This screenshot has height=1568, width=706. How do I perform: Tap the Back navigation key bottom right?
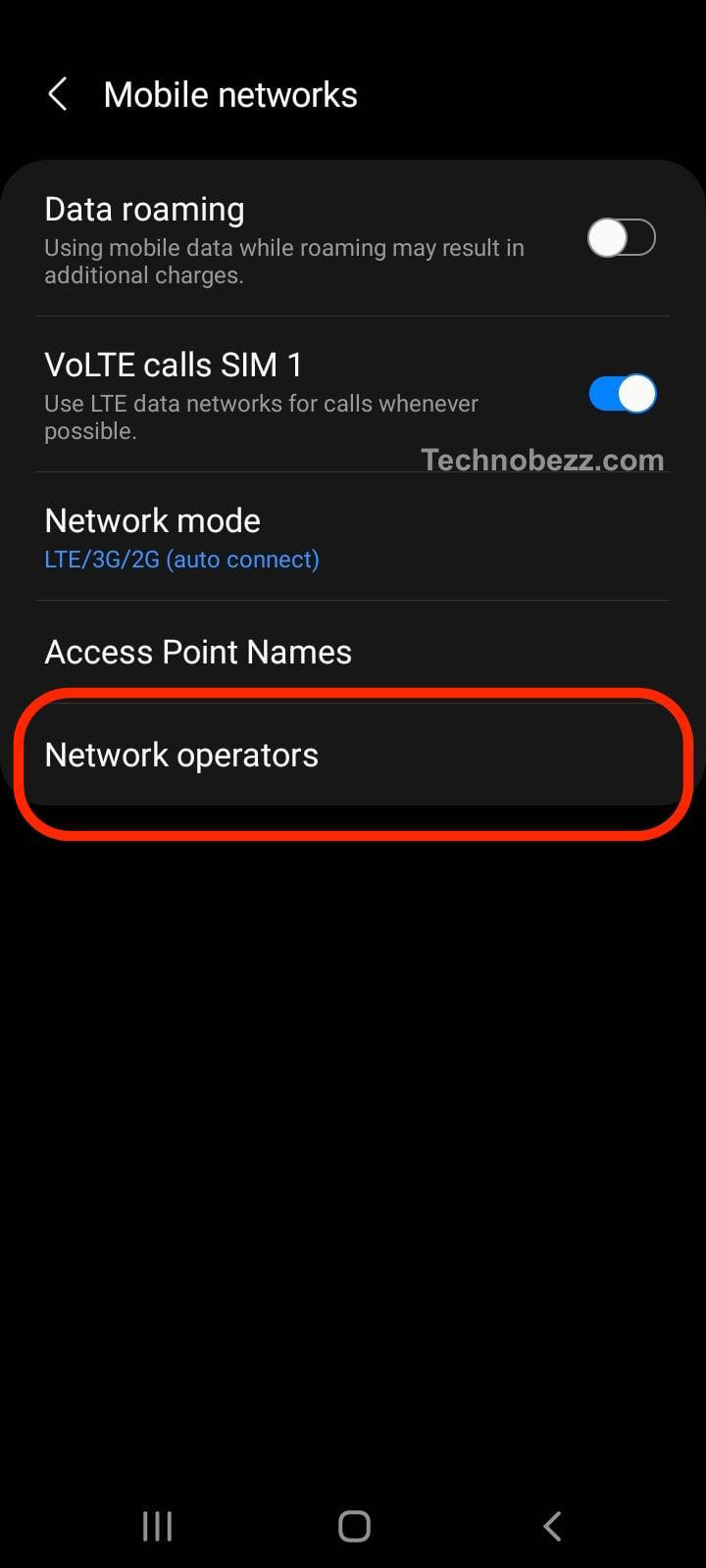tap(551, 1525)
